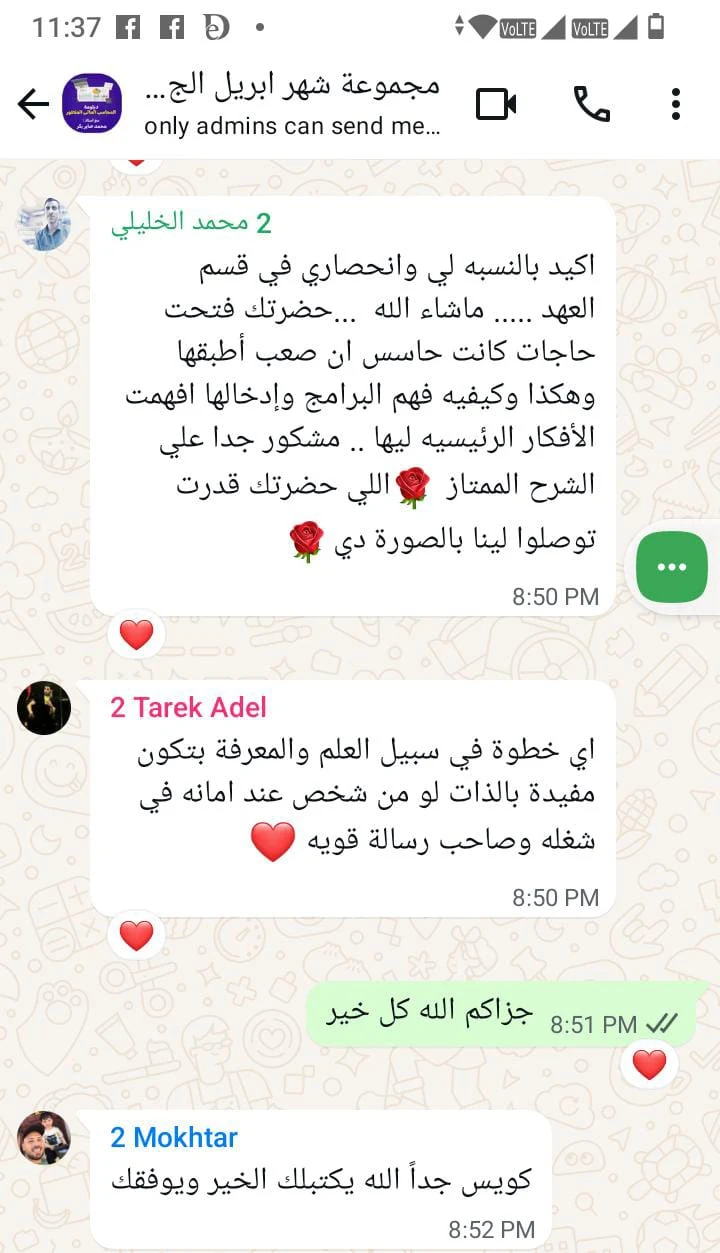View heart reaction under محمد الخليلي's message
720x1253 pixels.
(x=136, y=634)
